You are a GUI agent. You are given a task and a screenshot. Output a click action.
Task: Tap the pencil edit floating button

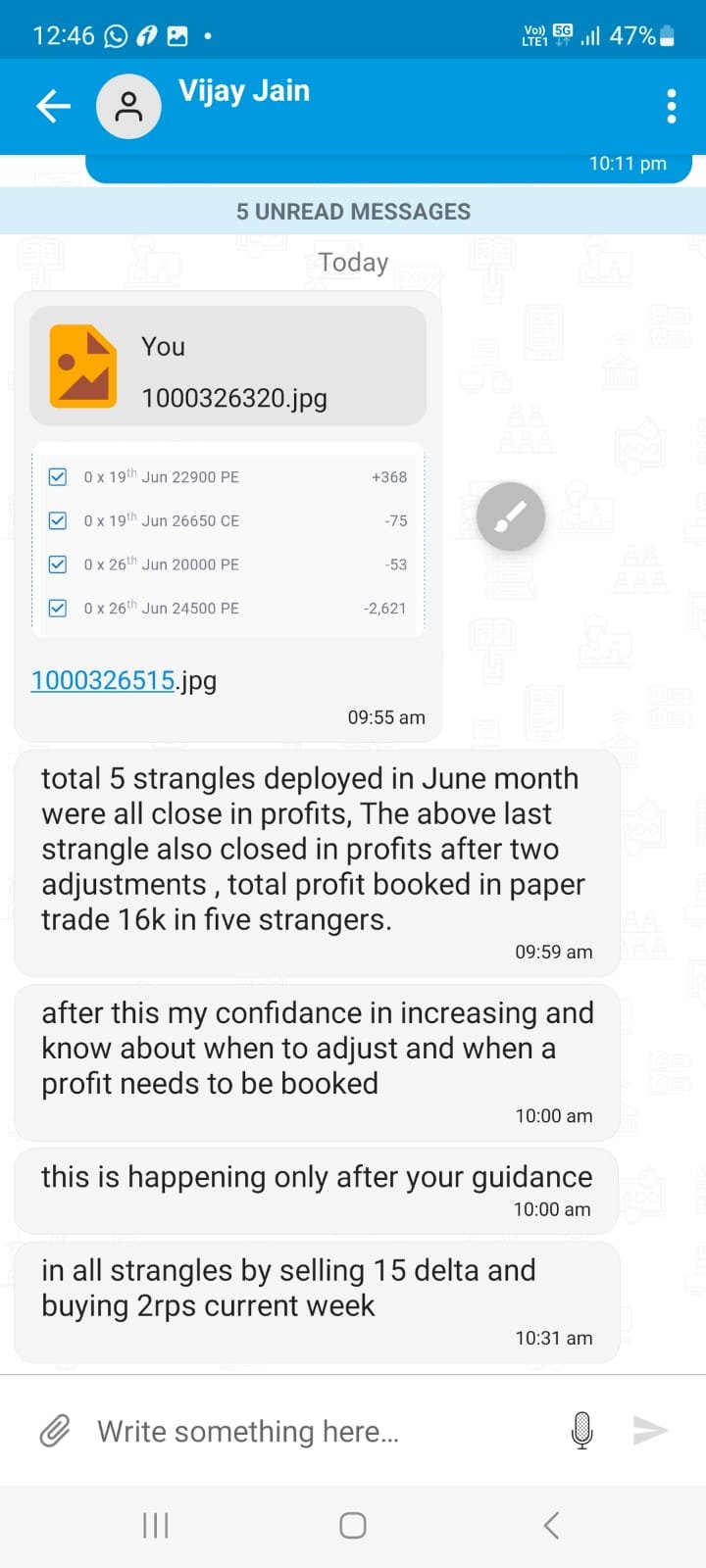tap(511, 516)
